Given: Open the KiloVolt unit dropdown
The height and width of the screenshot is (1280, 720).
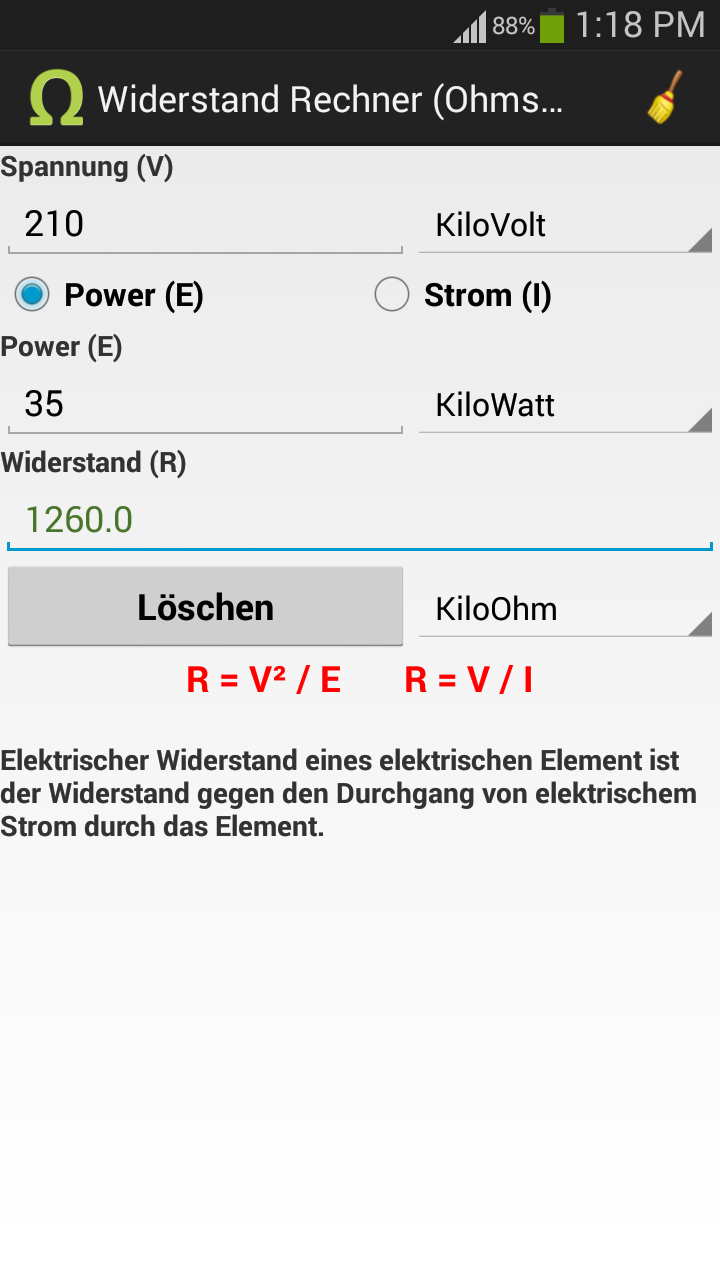Looking at the screenshot, I should pos(565,226).
